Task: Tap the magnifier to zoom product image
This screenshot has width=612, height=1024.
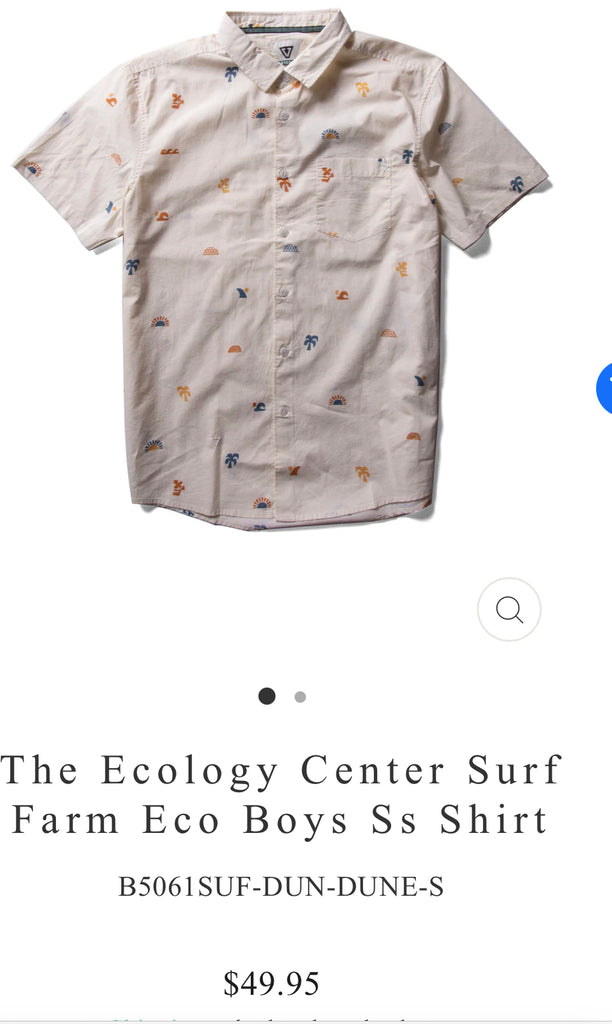Action: tap(509, 609)
